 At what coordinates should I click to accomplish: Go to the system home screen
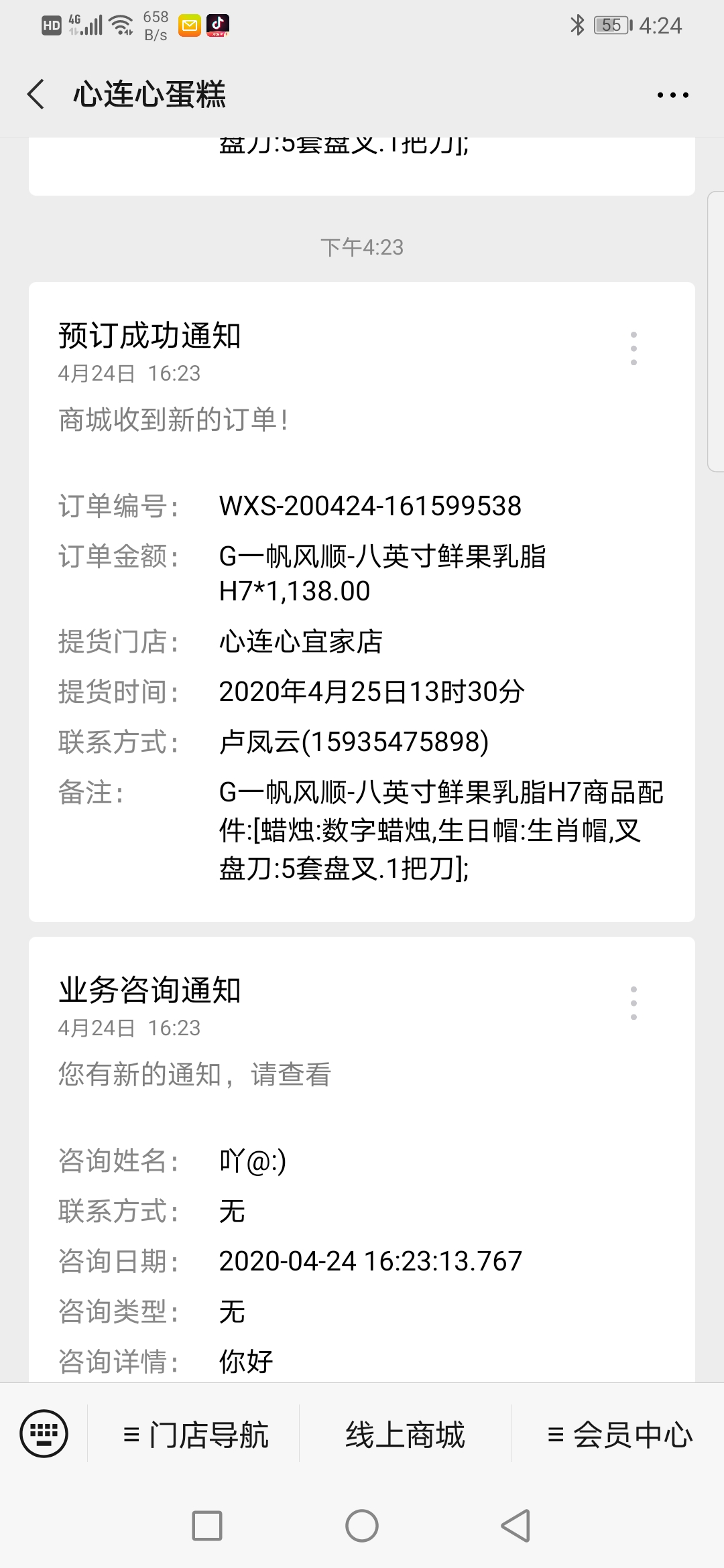(x=362, y=1526)
